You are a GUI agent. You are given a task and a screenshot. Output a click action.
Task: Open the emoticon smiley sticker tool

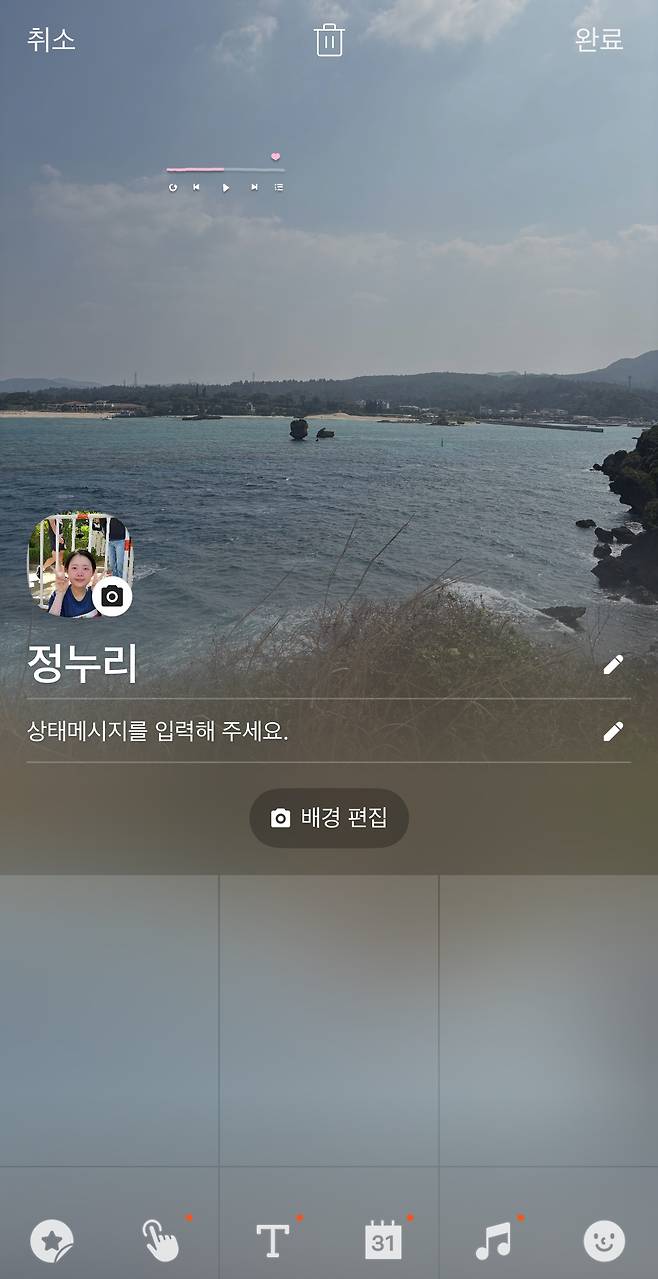click(x=604, y=1241)
